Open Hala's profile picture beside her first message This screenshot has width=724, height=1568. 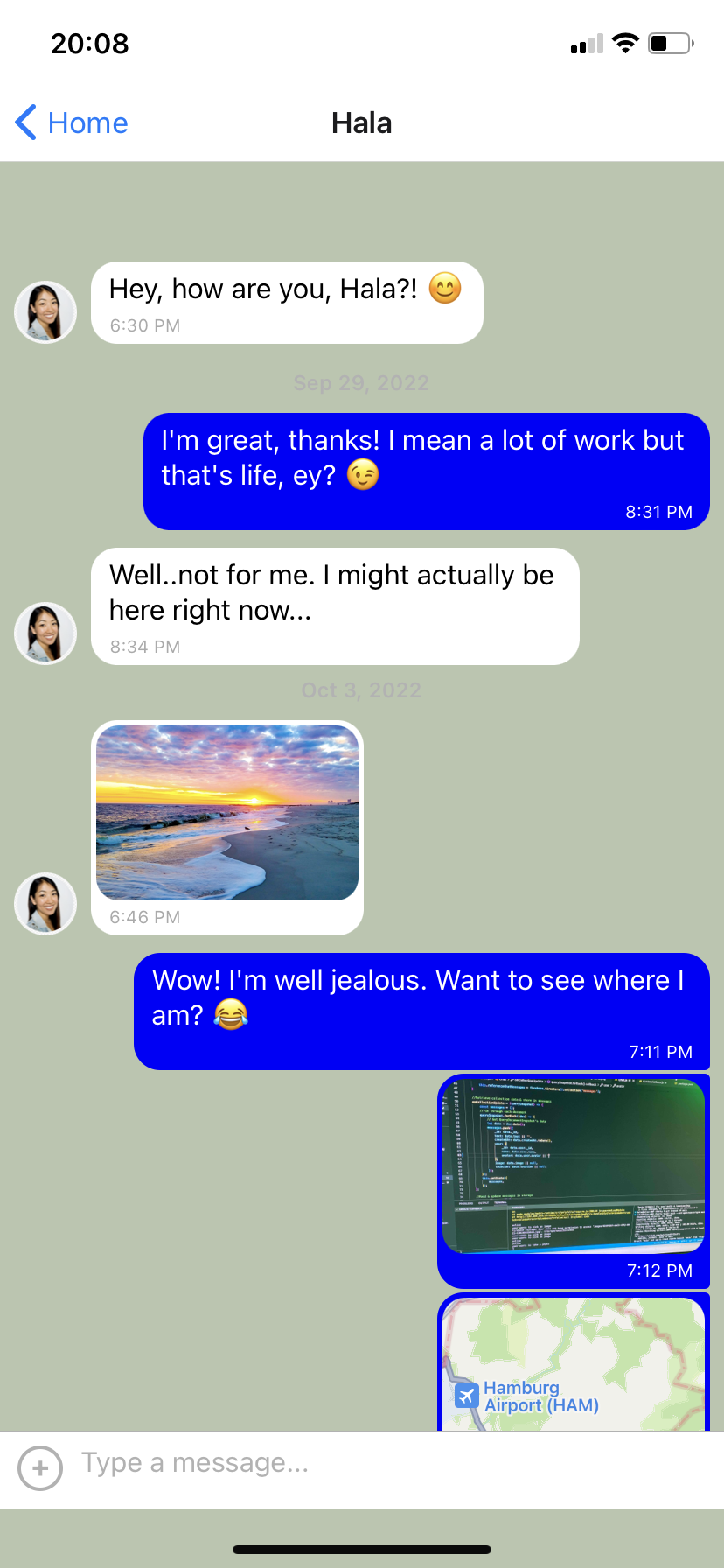45,311
